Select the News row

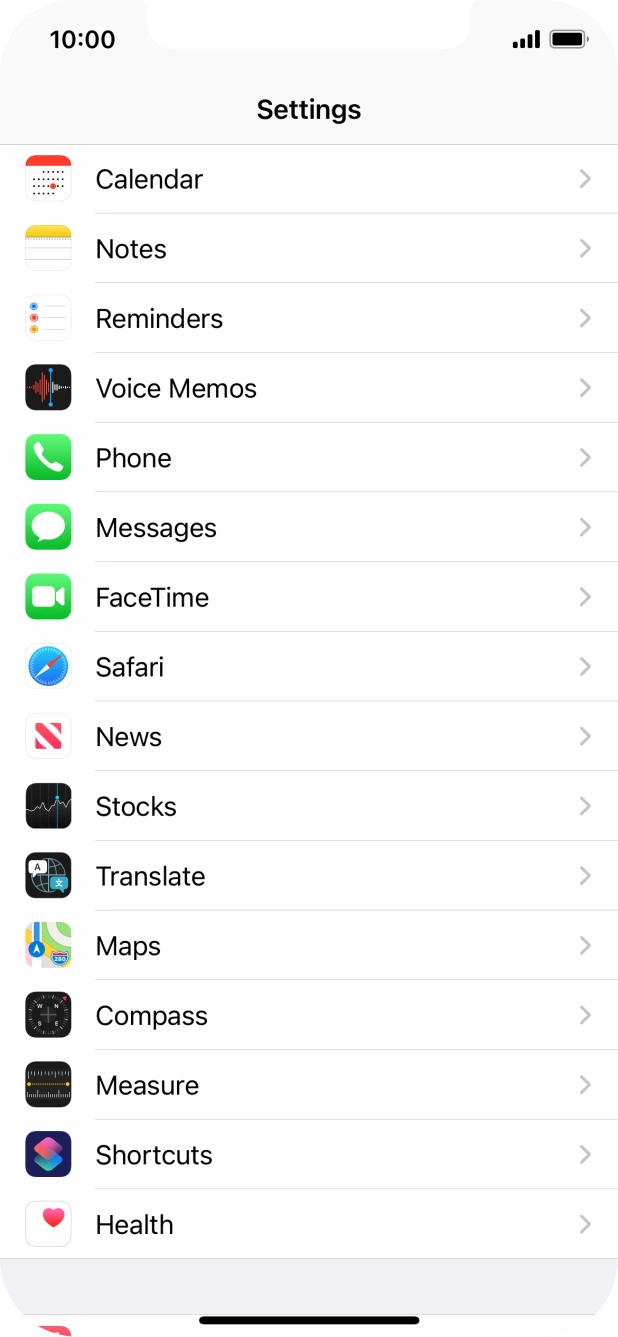[x=309, y=737]
